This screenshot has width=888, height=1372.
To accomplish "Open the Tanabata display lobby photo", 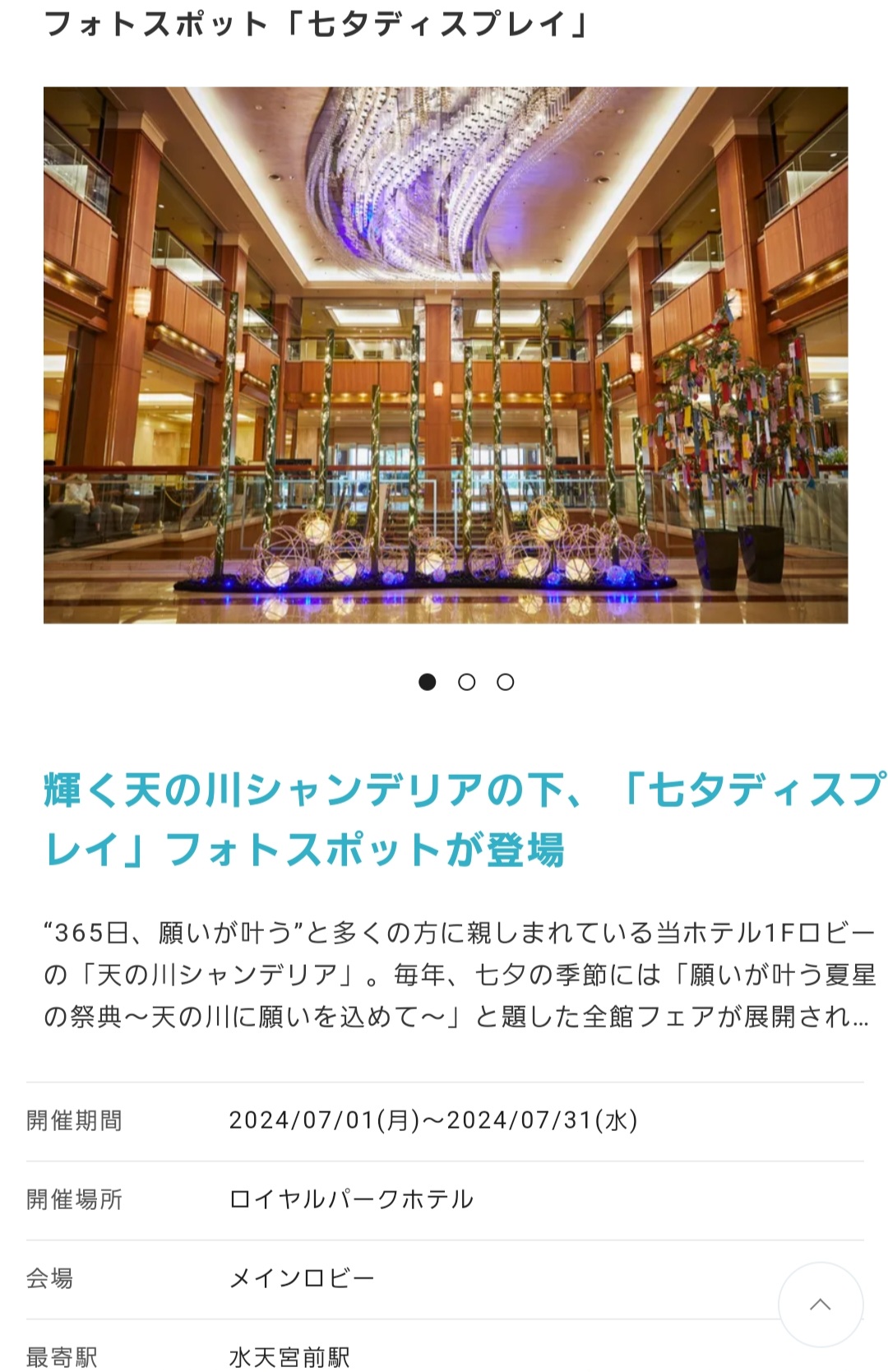I will [445, 355].
